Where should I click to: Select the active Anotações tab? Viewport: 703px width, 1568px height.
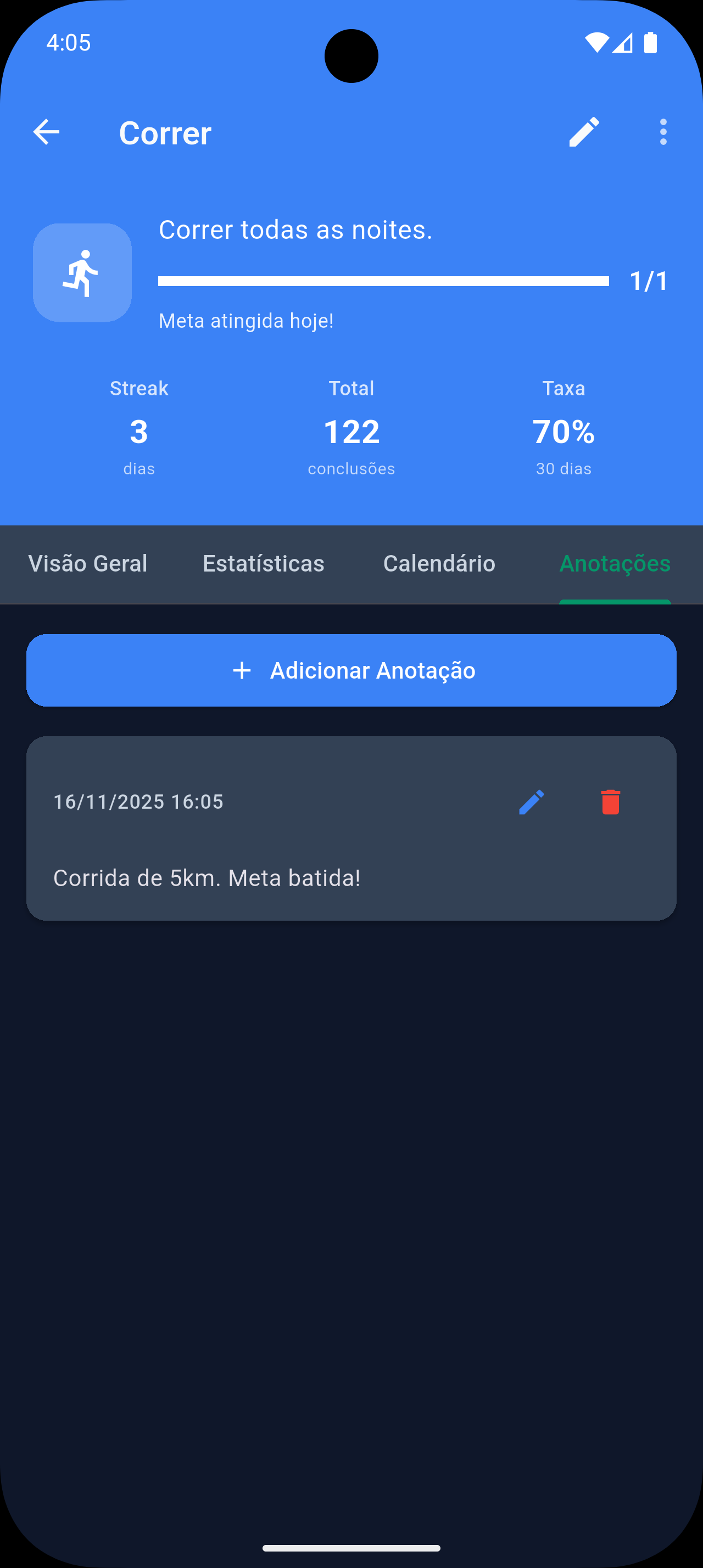615,564
